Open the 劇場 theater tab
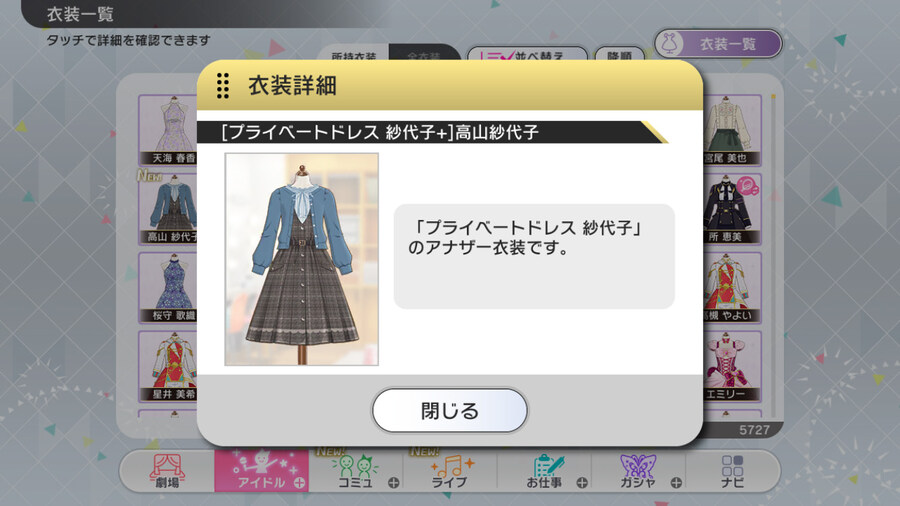This screenshot has height=506, width=900. pyautogui.click(x=169, y=471)
